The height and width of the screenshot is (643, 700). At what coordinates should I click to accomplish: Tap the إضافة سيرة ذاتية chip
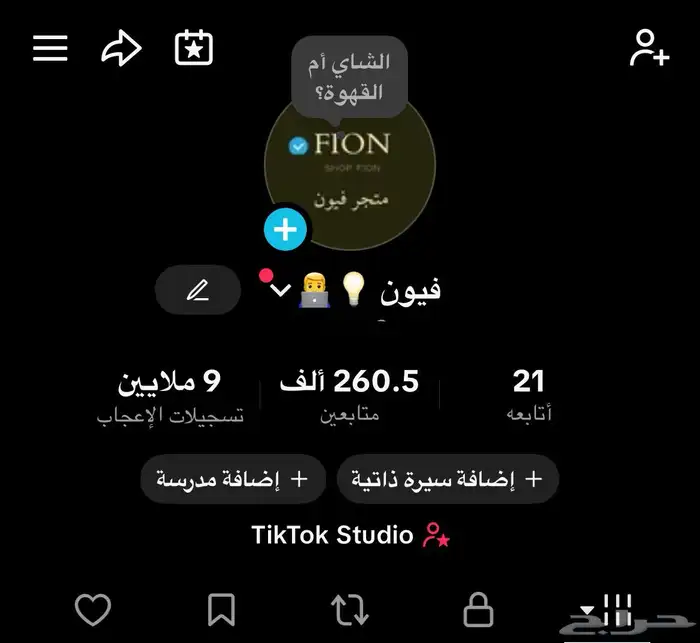(447, 479)
